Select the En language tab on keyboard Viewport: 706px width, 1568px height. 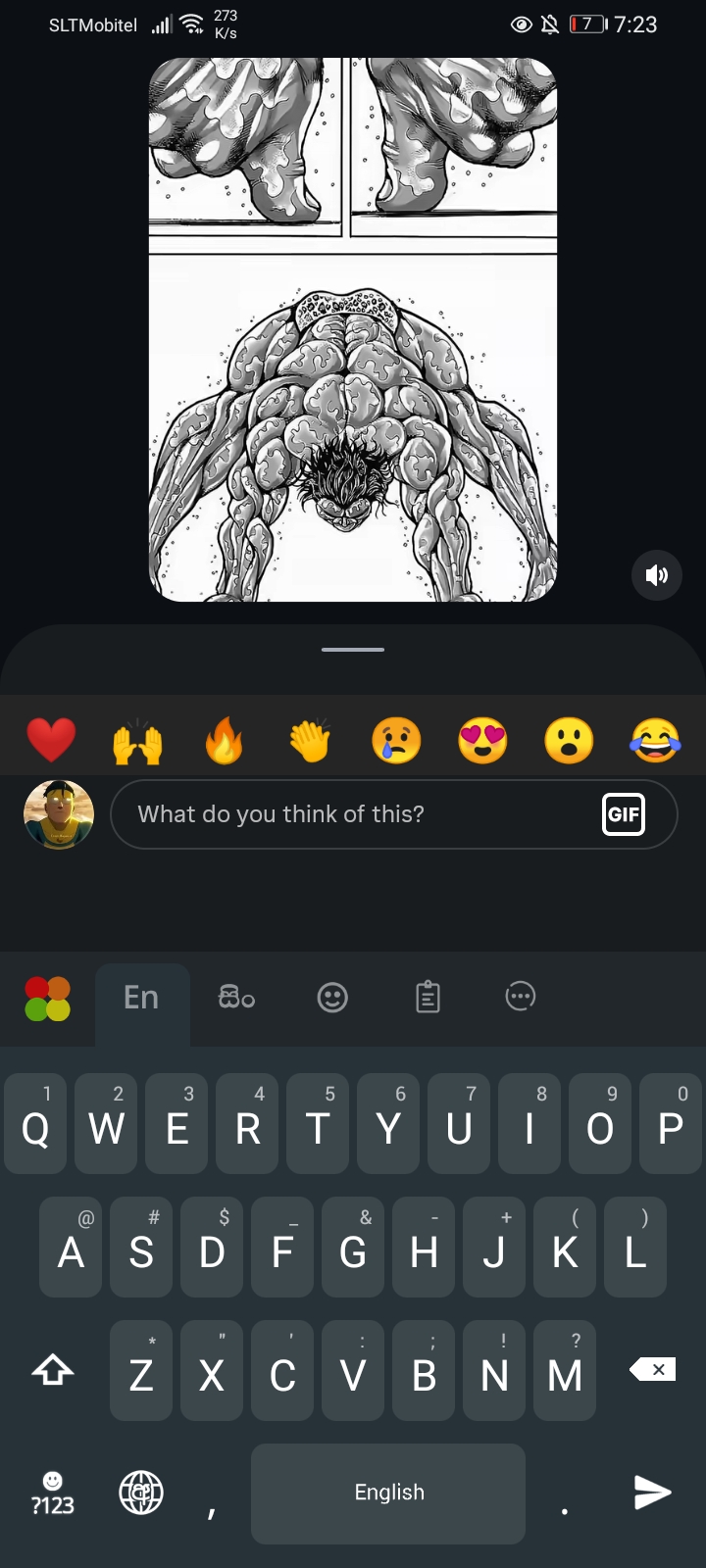pos(141,999)
